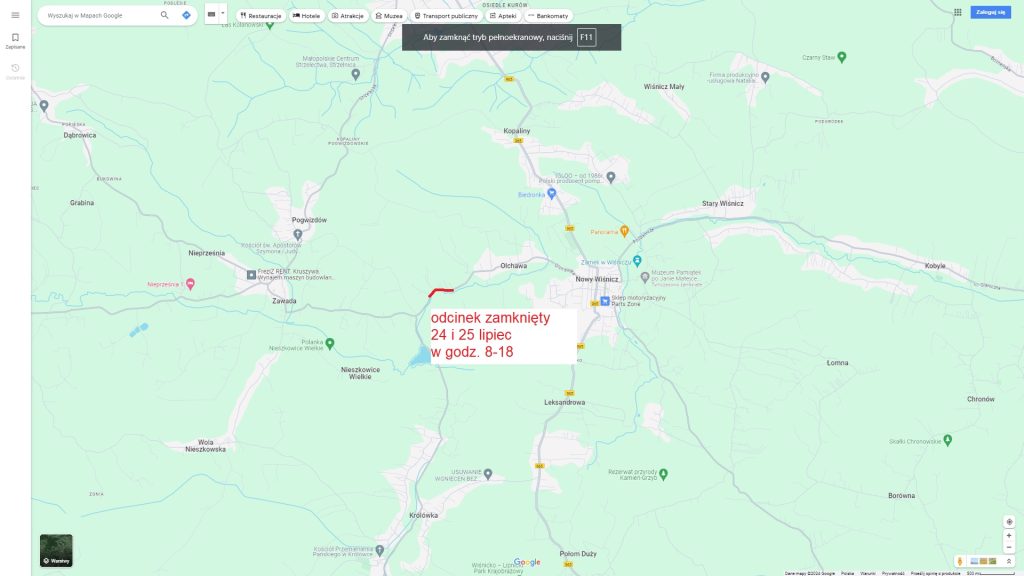This screenshot has height=576, width=1024.
Task: Tap the search magnifier icon
Action: (x=165, y=15)
